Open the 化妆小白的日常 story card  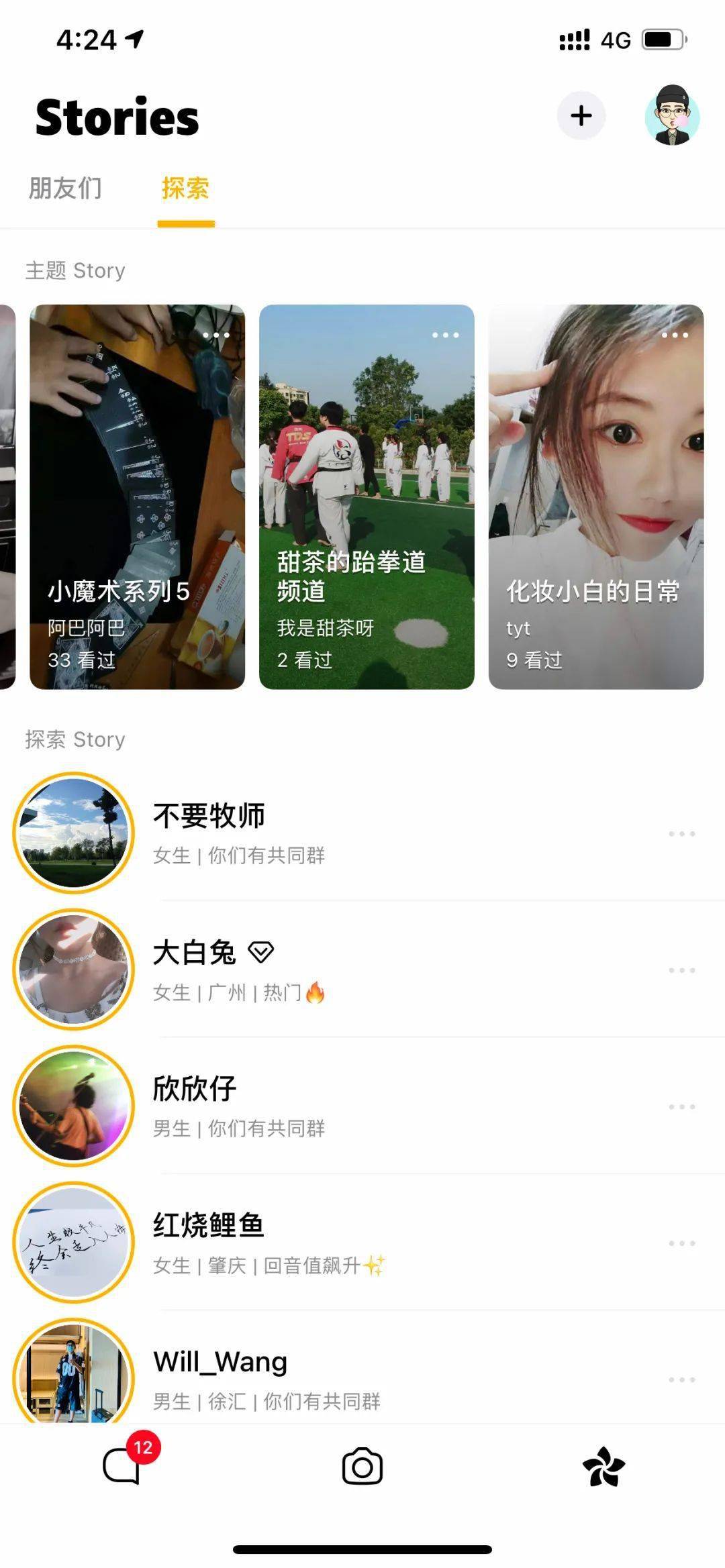point(596,496)
